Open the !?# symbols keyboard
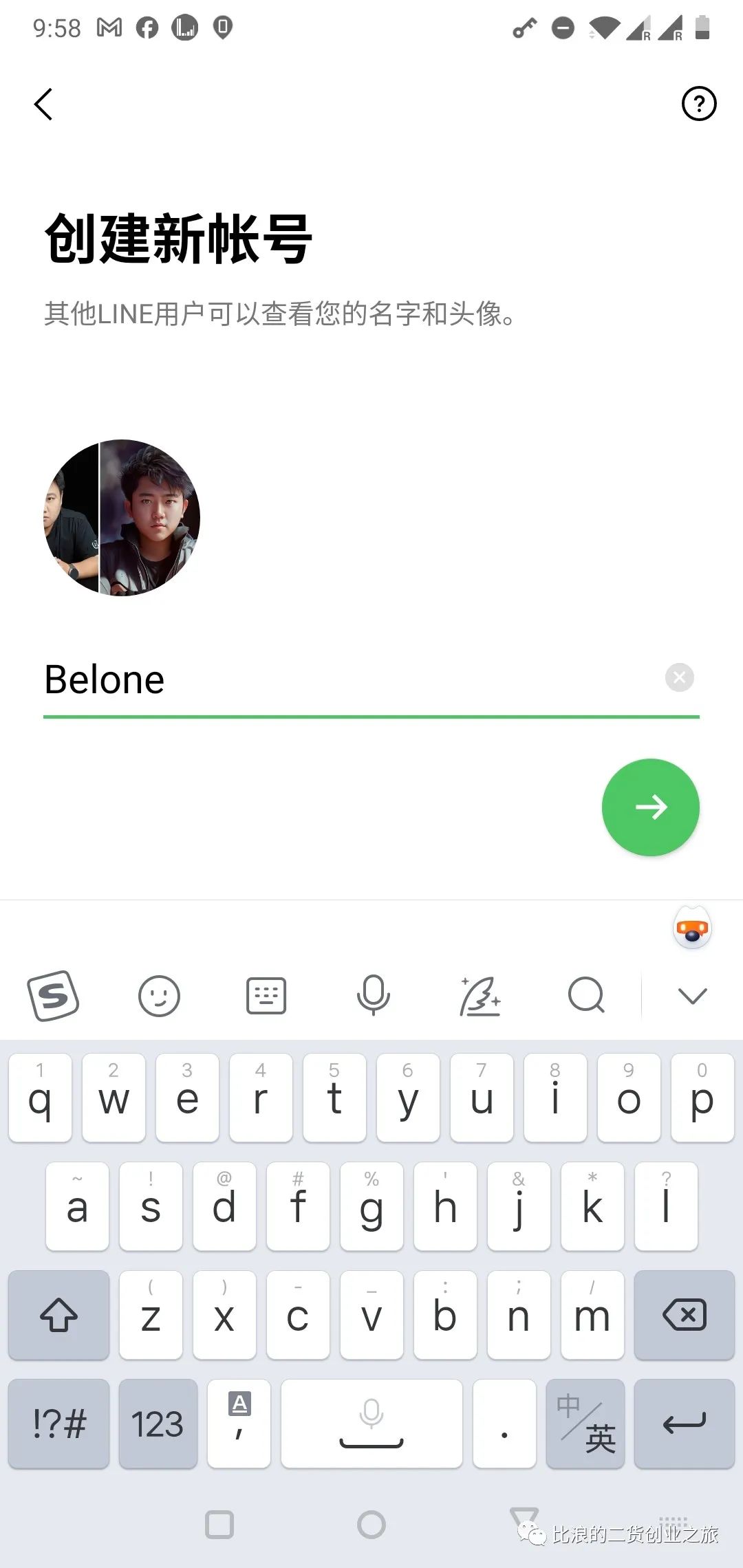 59,1424
